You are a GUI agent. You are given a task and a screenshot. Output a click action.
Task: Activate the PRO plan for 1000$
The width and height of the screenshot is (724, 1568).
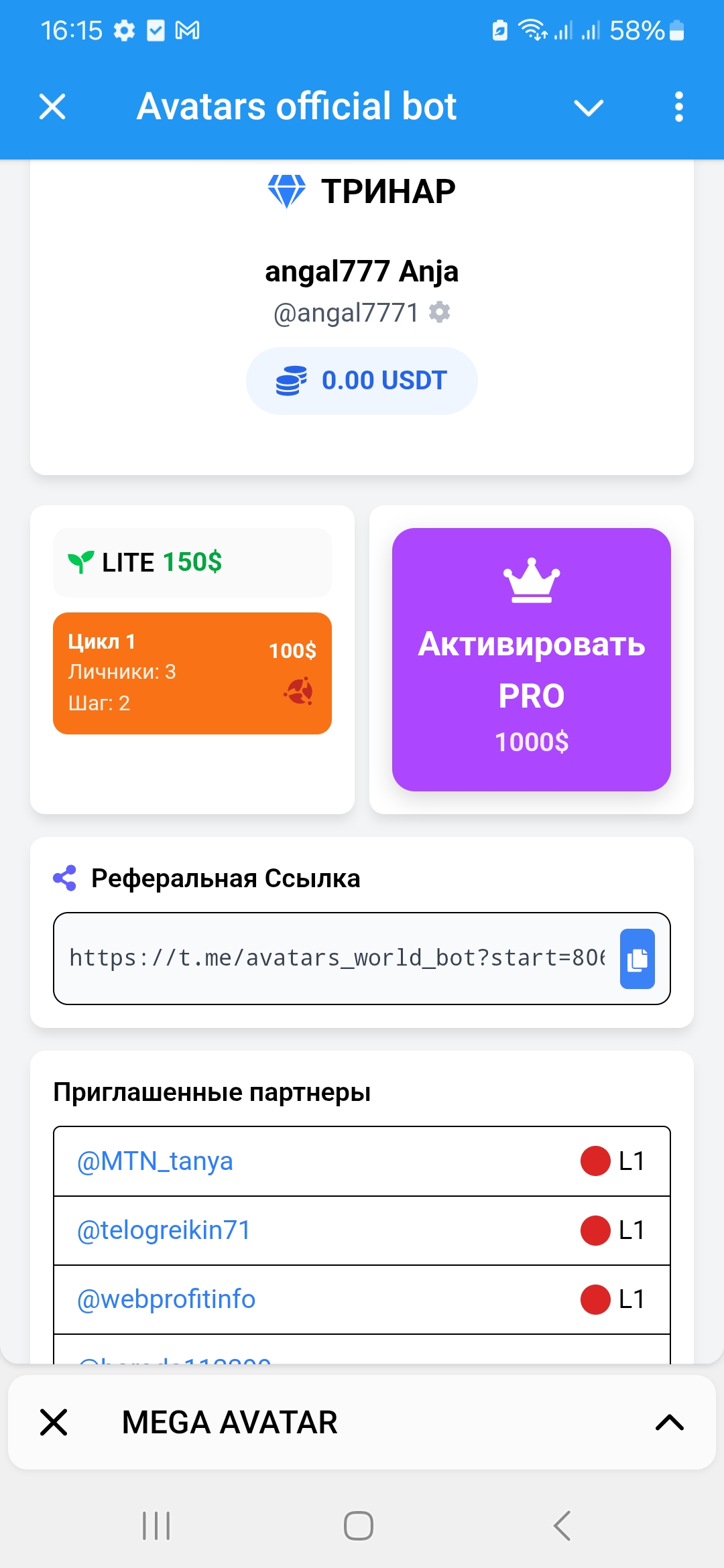(531, 659)
